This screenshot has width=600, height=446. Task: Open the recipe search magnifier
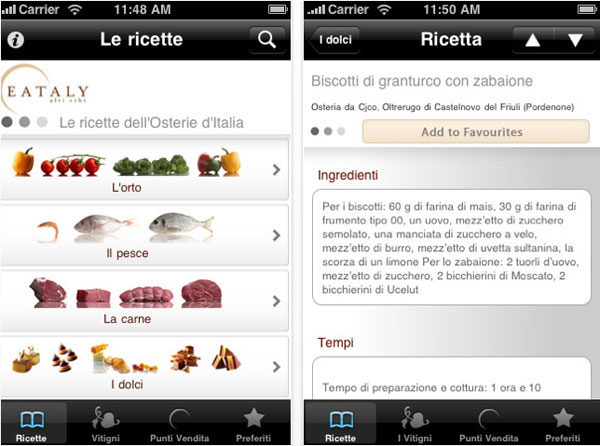point(265,41)
